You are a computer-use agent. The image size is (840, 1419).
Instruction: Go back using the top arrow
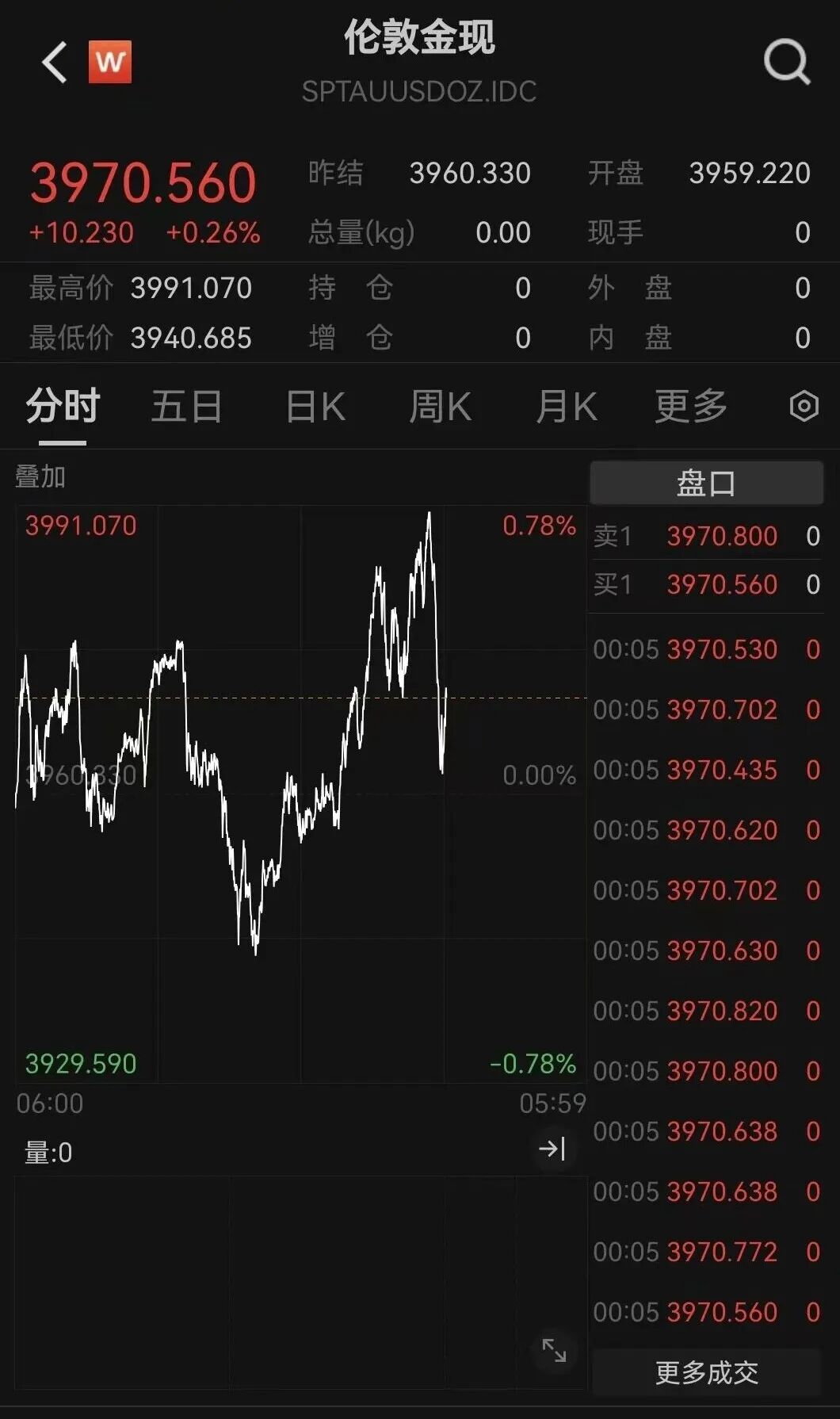pos(54,63)
